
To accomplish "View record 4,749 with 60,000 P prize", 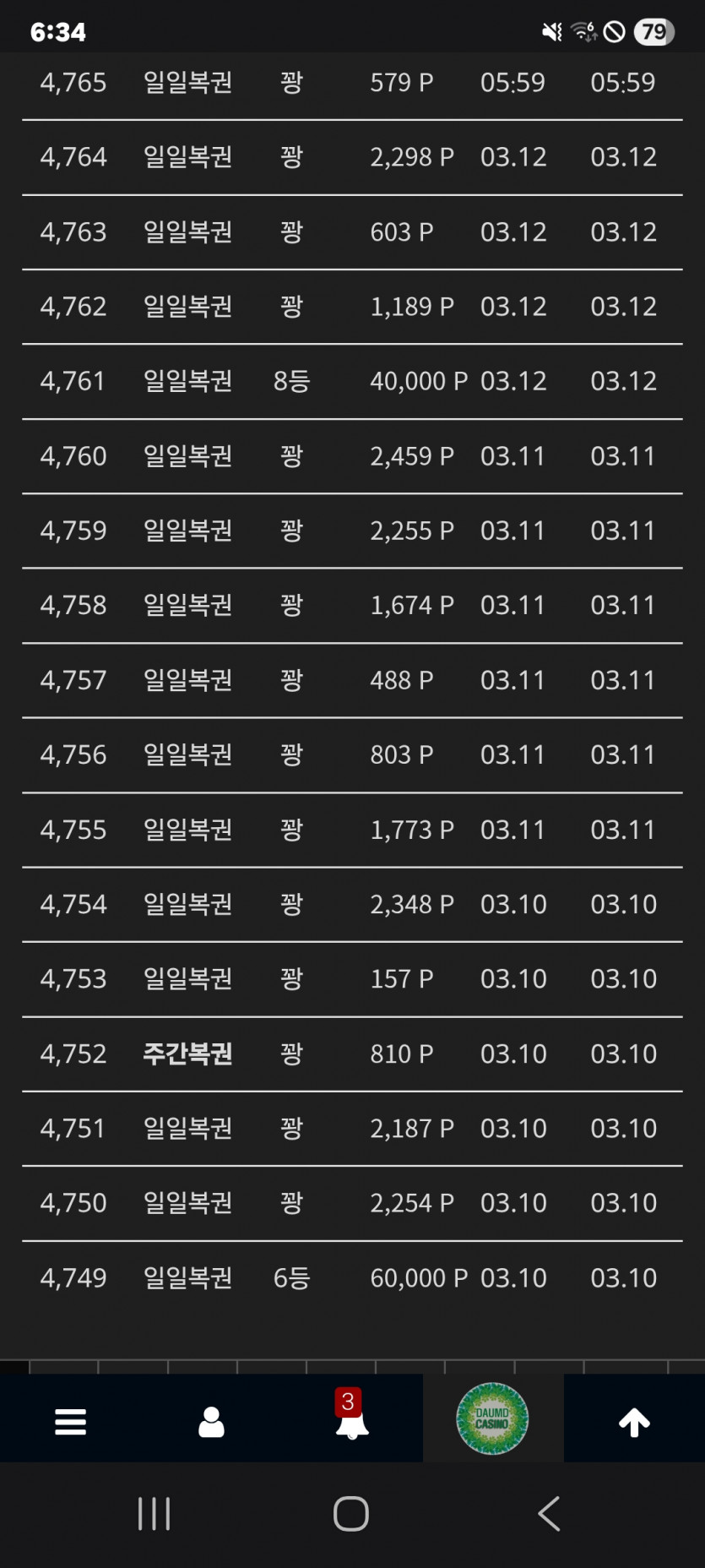I will pyautogui.click(x=352, y=1277).
